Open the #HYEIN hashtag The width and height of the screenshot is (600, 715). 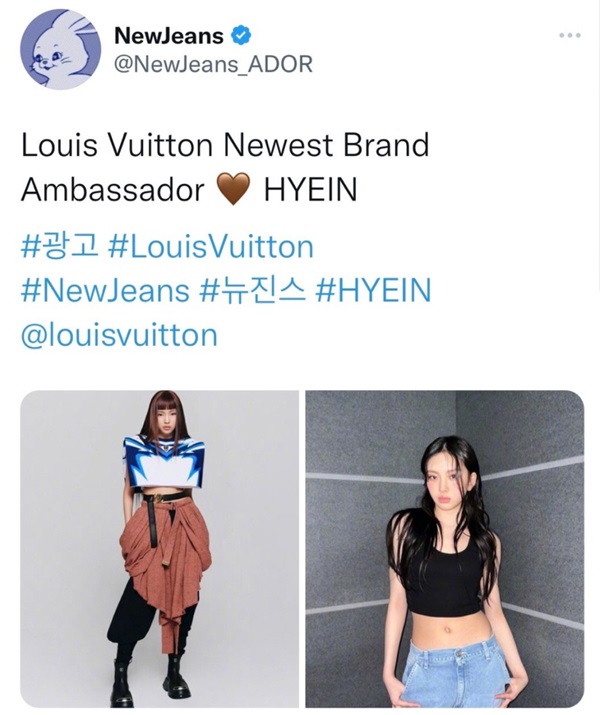click(x=373, y=291)
